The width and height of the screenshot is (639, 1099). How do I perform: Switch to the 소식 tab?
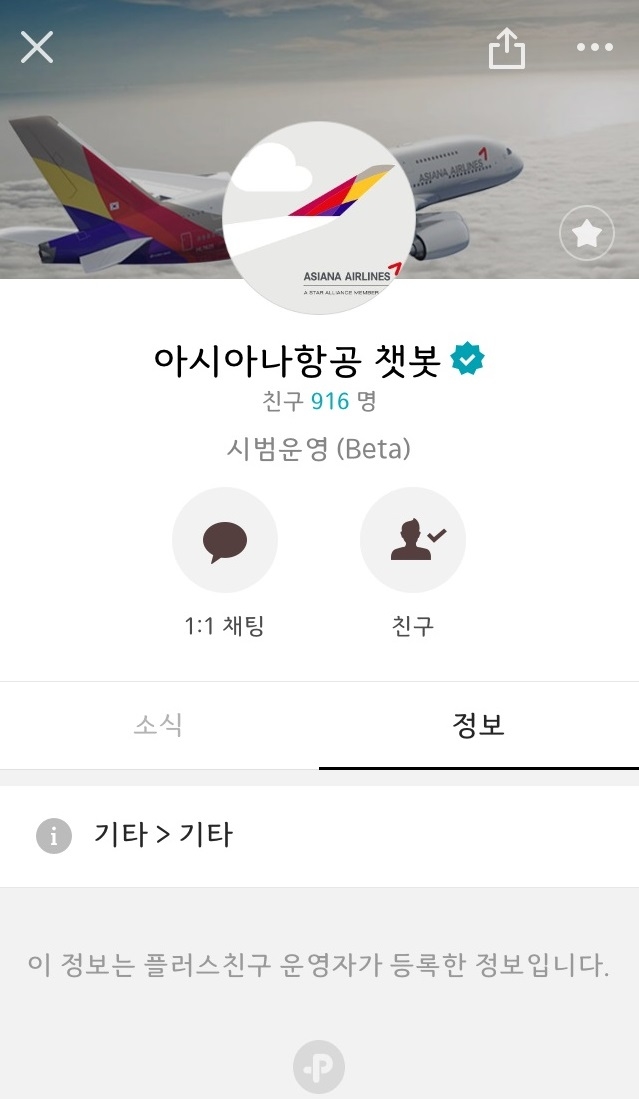[x=159, y=726]
